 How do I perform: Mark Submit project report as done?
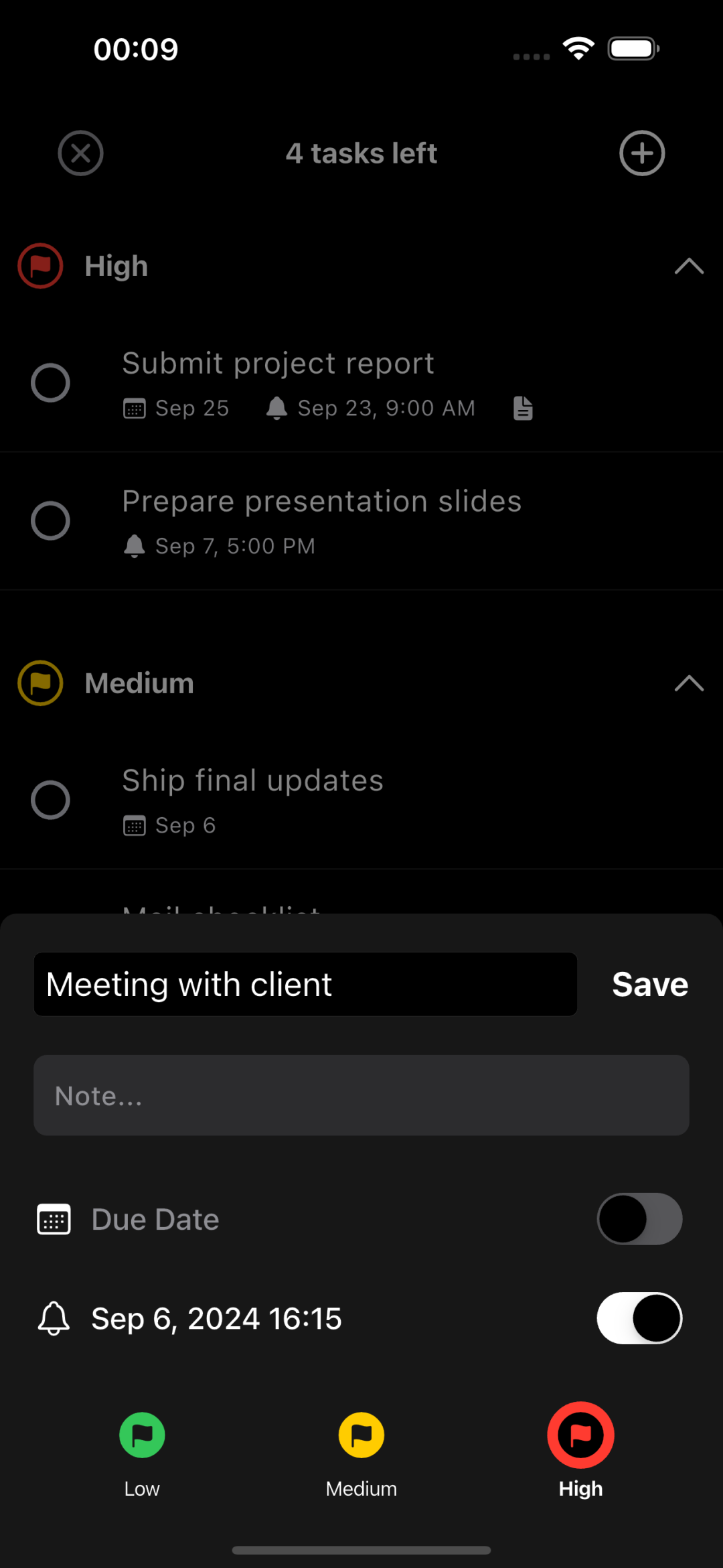[x=51, y=383]
